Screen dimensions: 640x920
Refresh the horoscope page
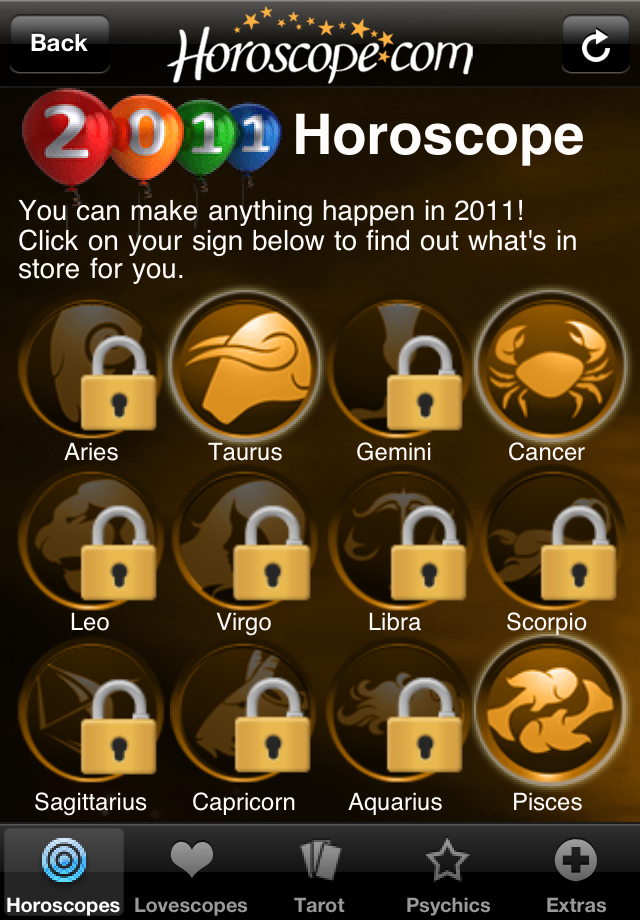pyautogui.click(x=595, y=45)
